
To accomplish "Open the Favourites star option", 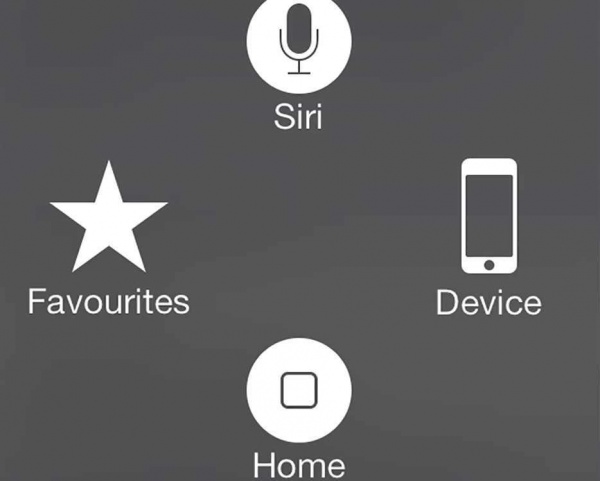I will point(108,225).
